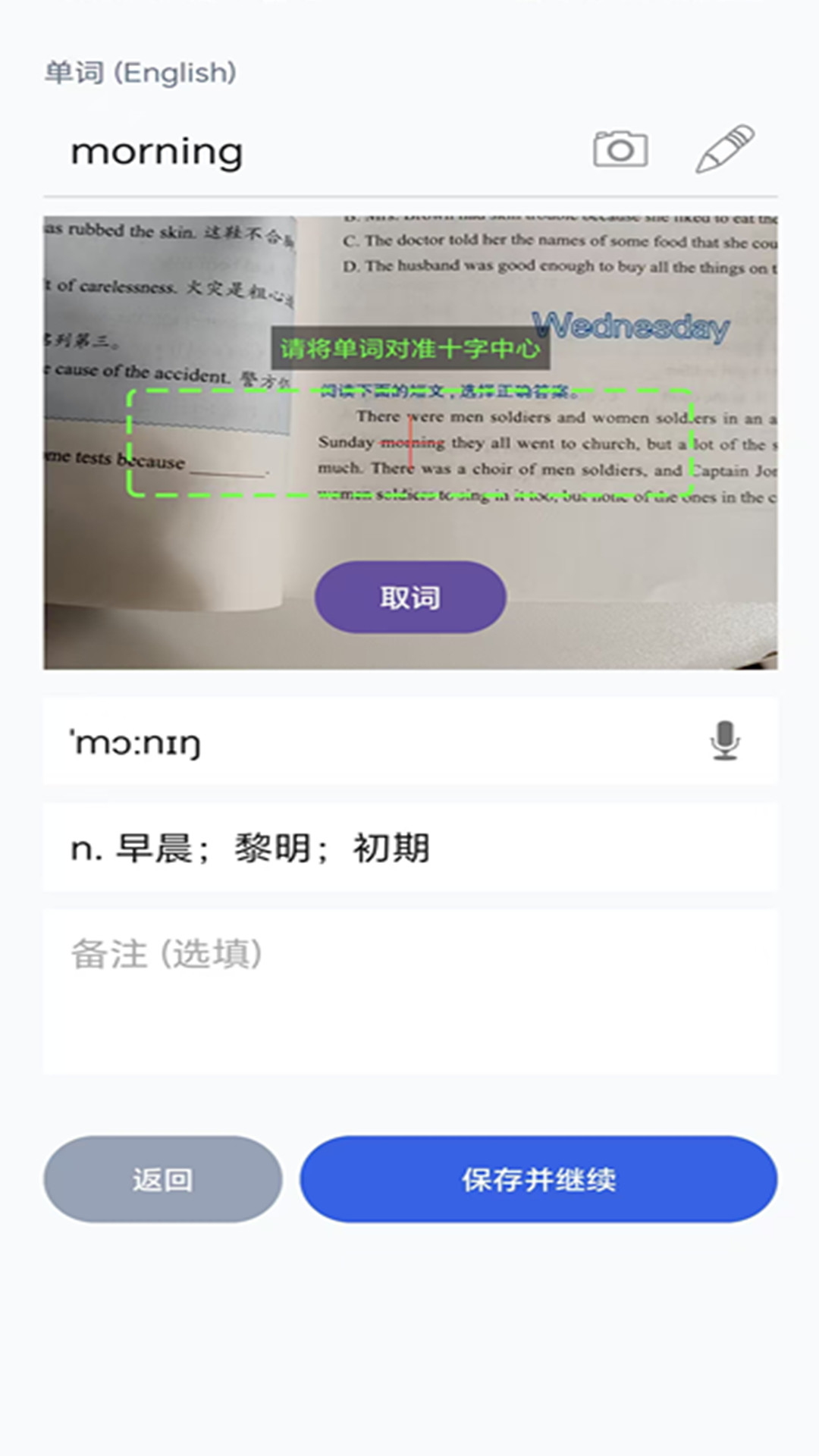This screenshot has width=819, height=1456.
Task: Click the red crosshair in the viewfinder
Action: pyautogui.click(x=409, y=444)
